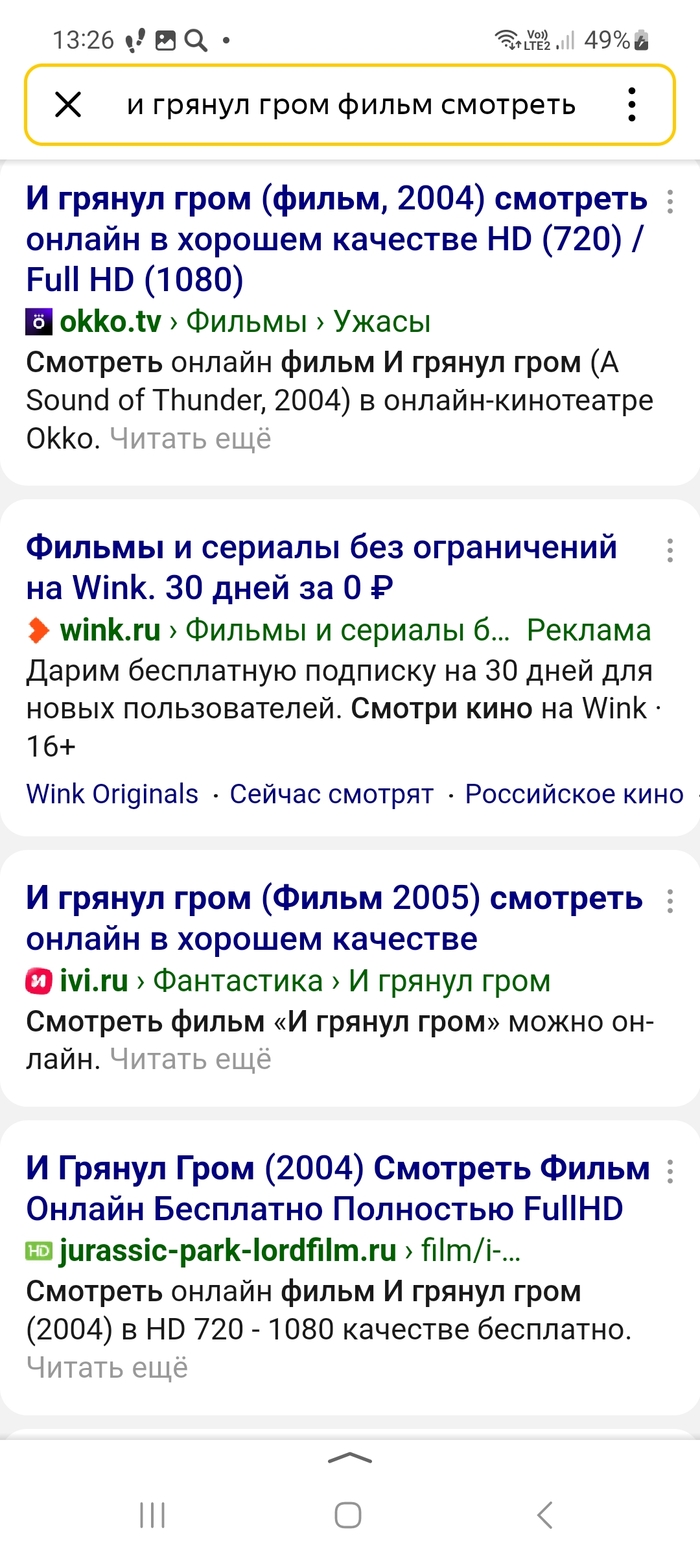Open options menu for the ivi.ru result
Screen dimensions: 700x1556
click(669, 900)
